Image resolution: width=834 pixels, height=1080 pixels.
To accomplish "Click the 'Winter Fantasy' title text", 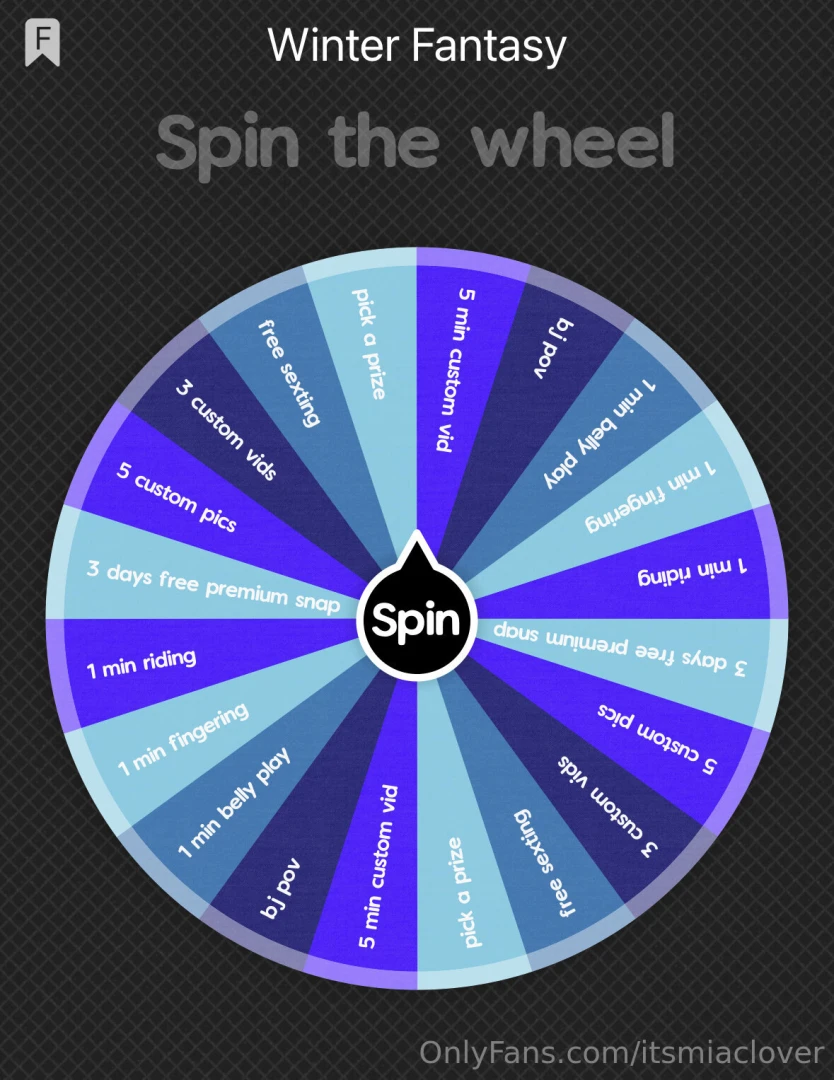I will [416, 45].
